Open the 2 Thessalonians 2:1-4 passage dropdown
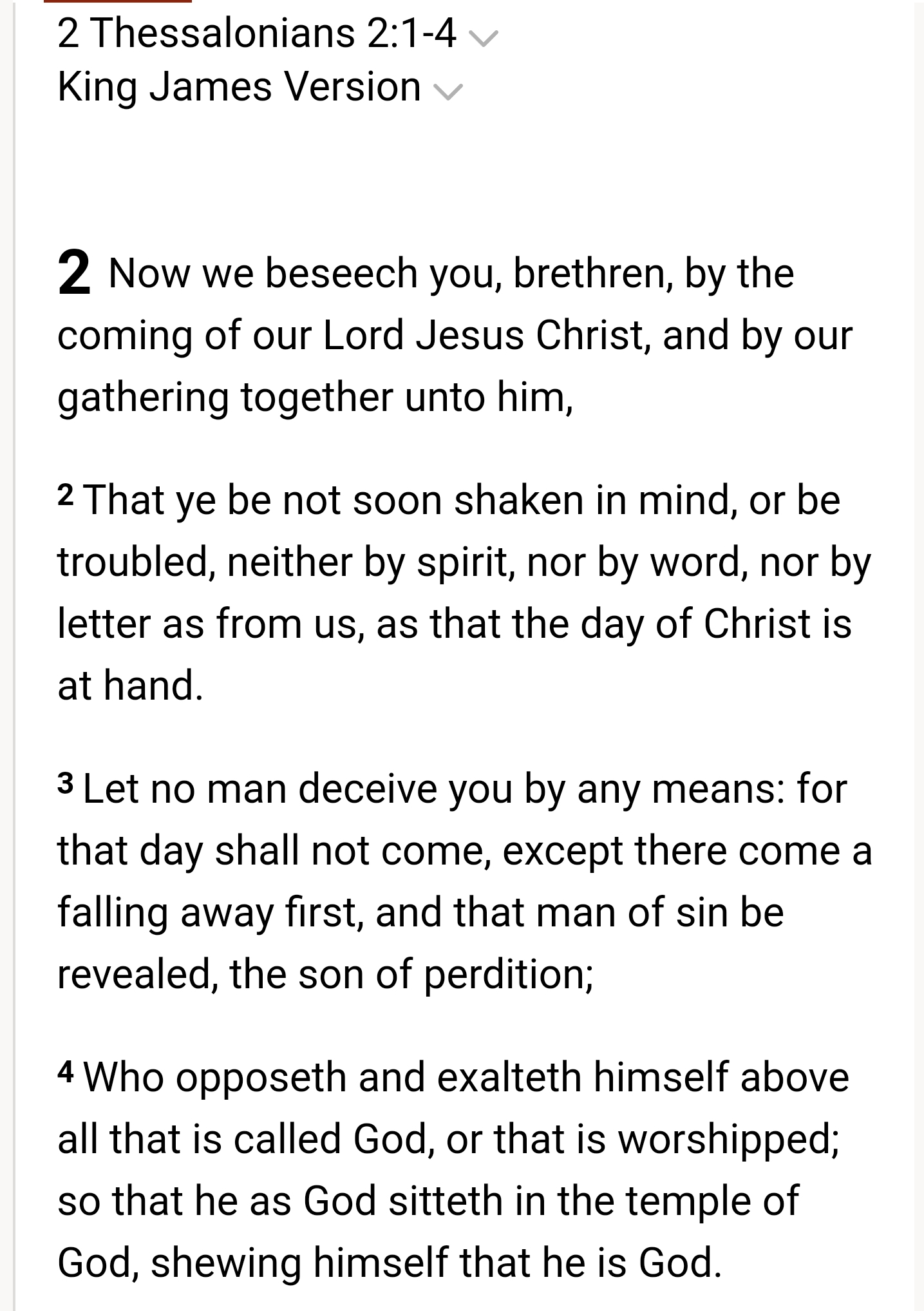 484,39
